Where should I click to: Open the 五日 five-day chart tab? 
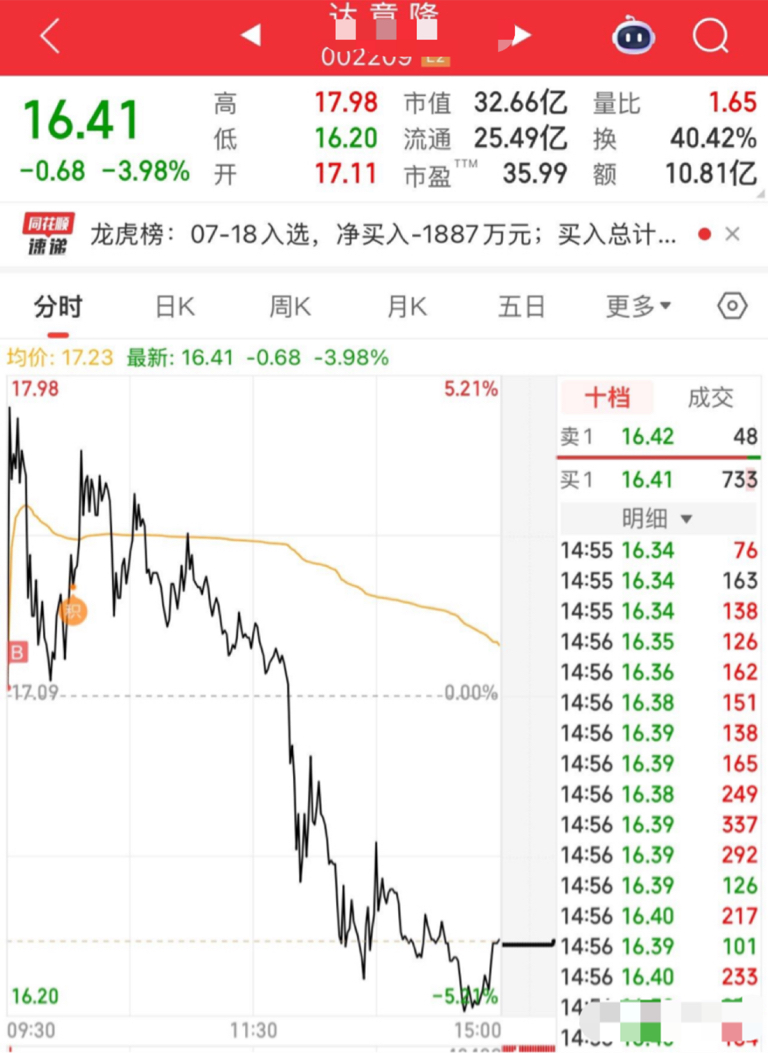[521, 307]
